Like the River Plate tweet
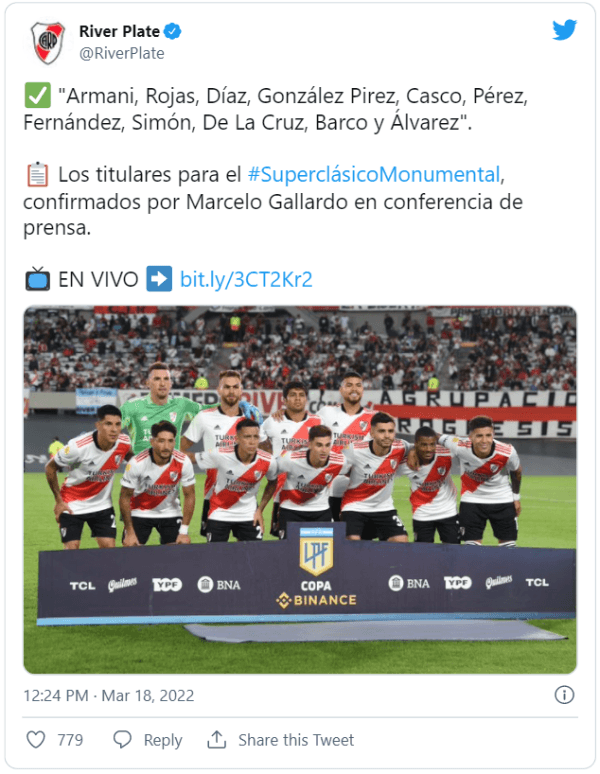Image resolution: width=600 pixels, height=774 pixels. [x=37, y=740]
